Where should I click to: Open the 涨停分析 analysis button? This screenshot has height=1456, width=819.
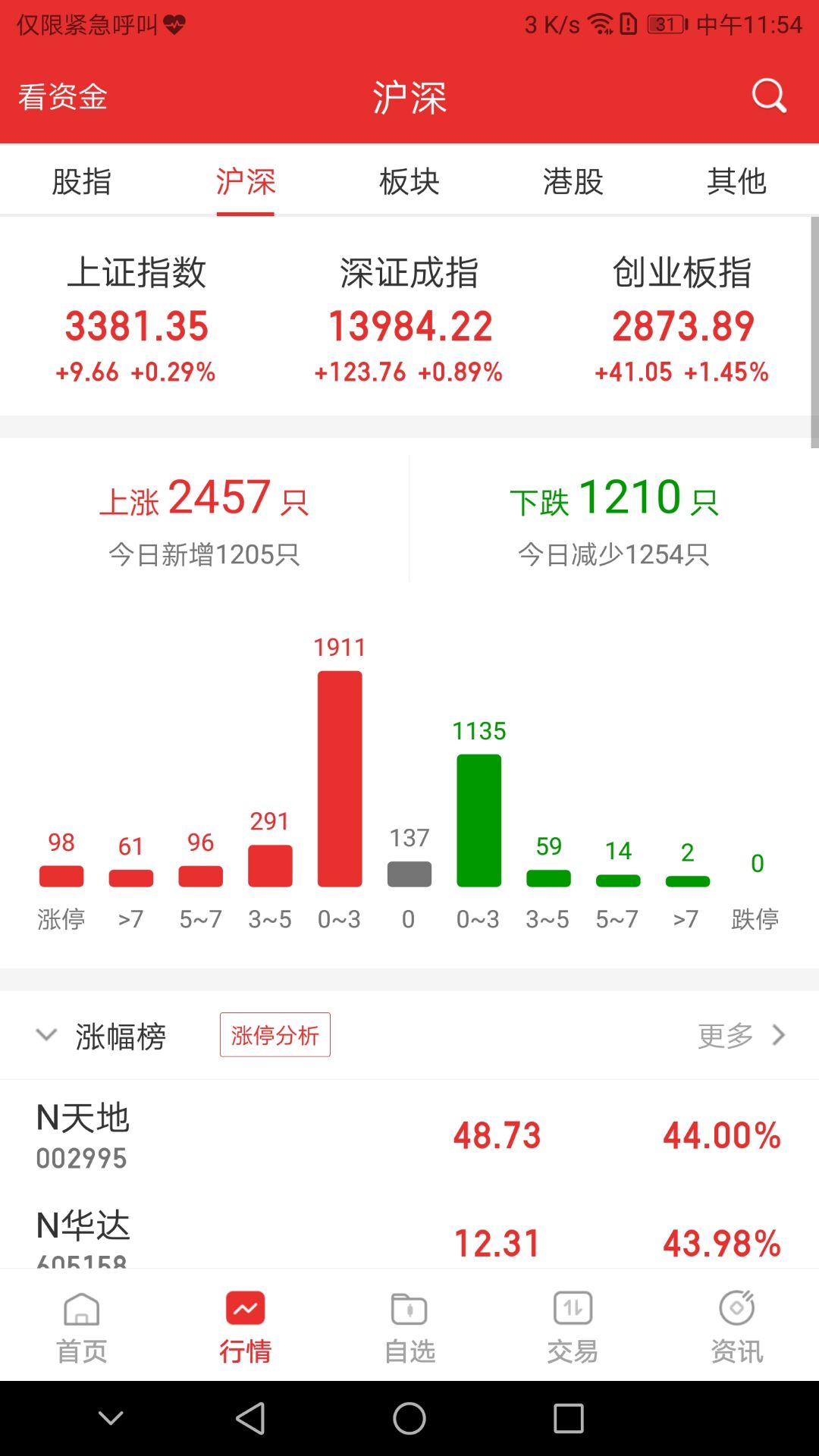(275, 1034)
